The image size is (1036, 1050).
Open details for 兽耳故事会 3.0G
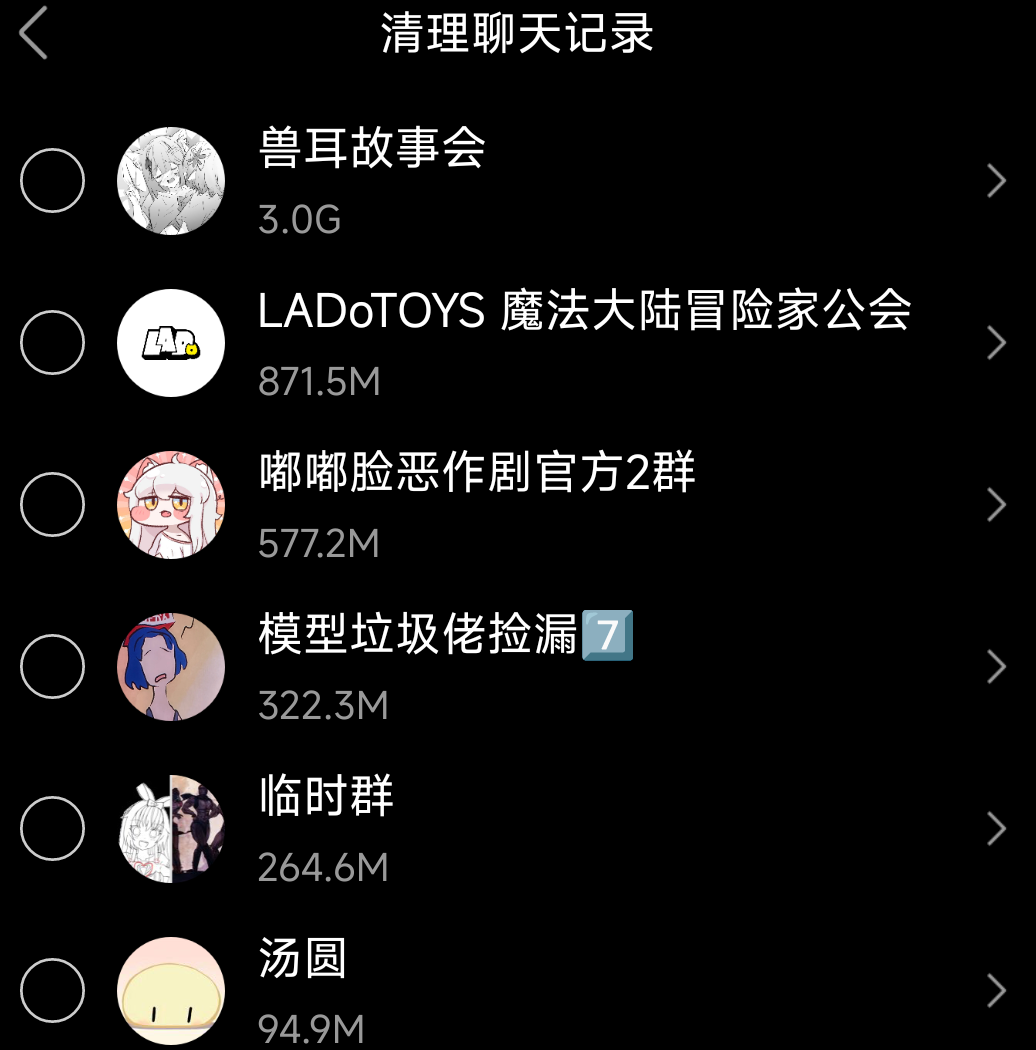995,181
